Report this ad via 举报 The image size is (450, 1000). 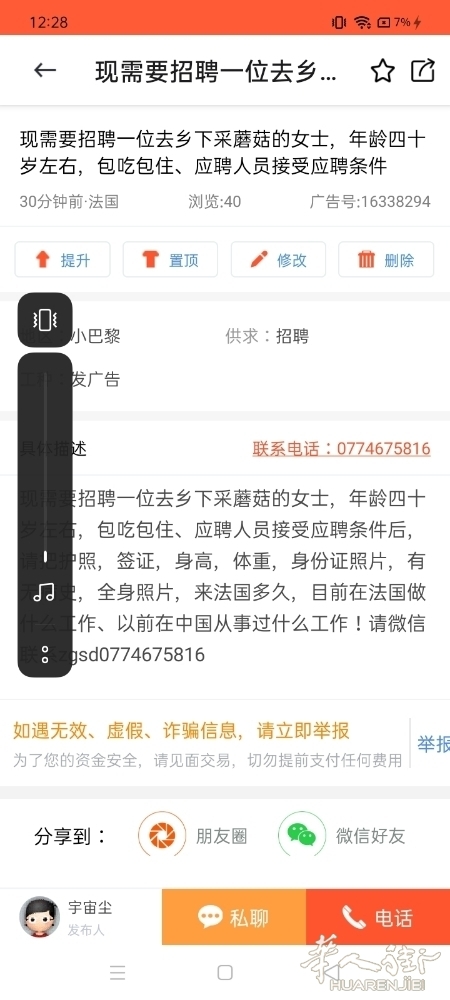433,744
